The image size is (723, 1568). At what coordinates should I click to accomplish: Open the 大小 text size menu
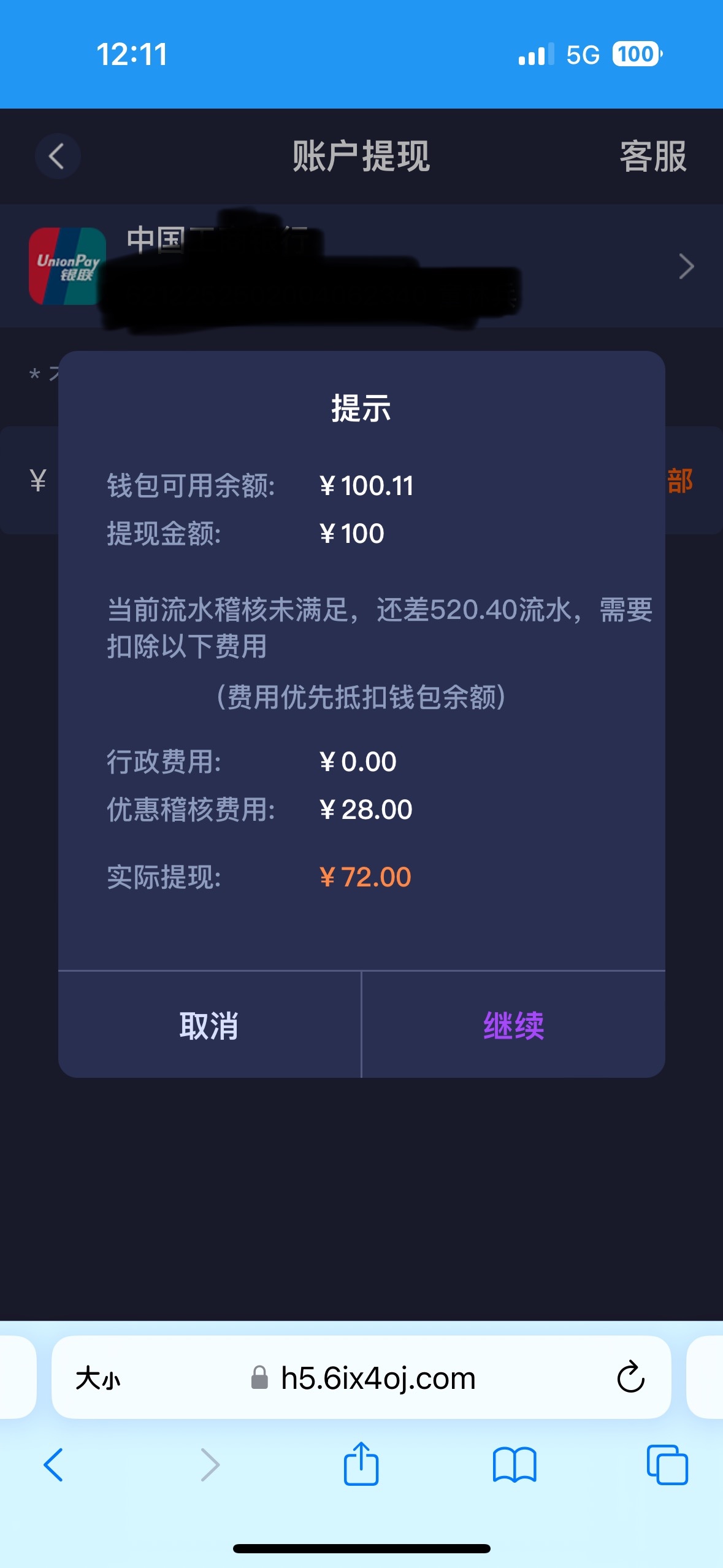pyautogui.click(x=98, y=1378)
